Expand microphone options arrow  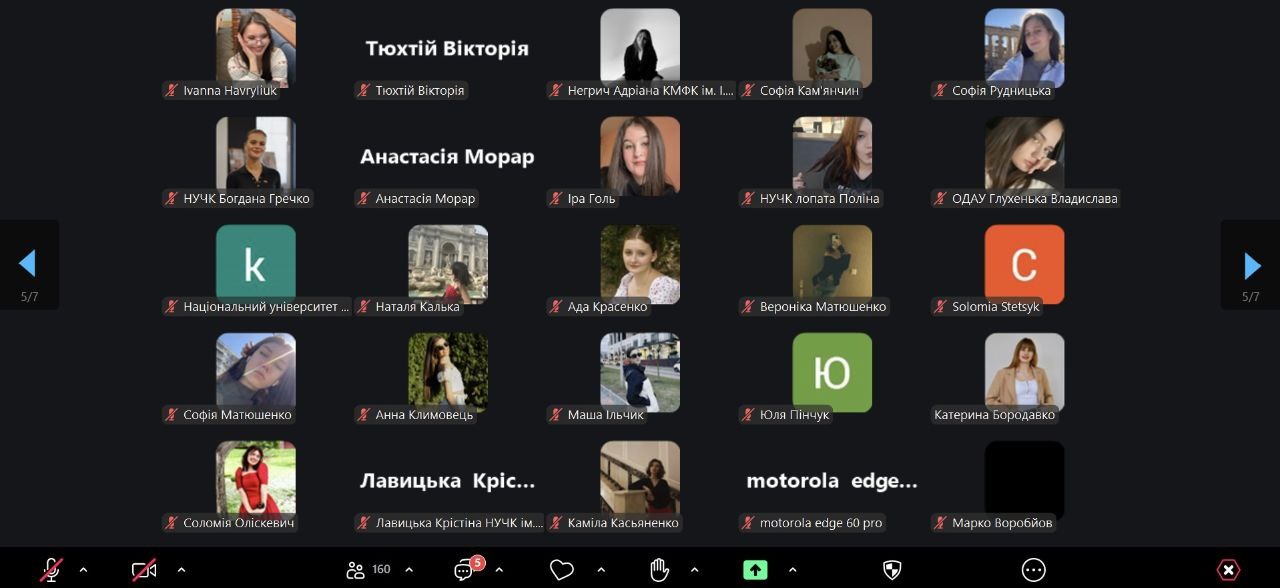point(83,570)
